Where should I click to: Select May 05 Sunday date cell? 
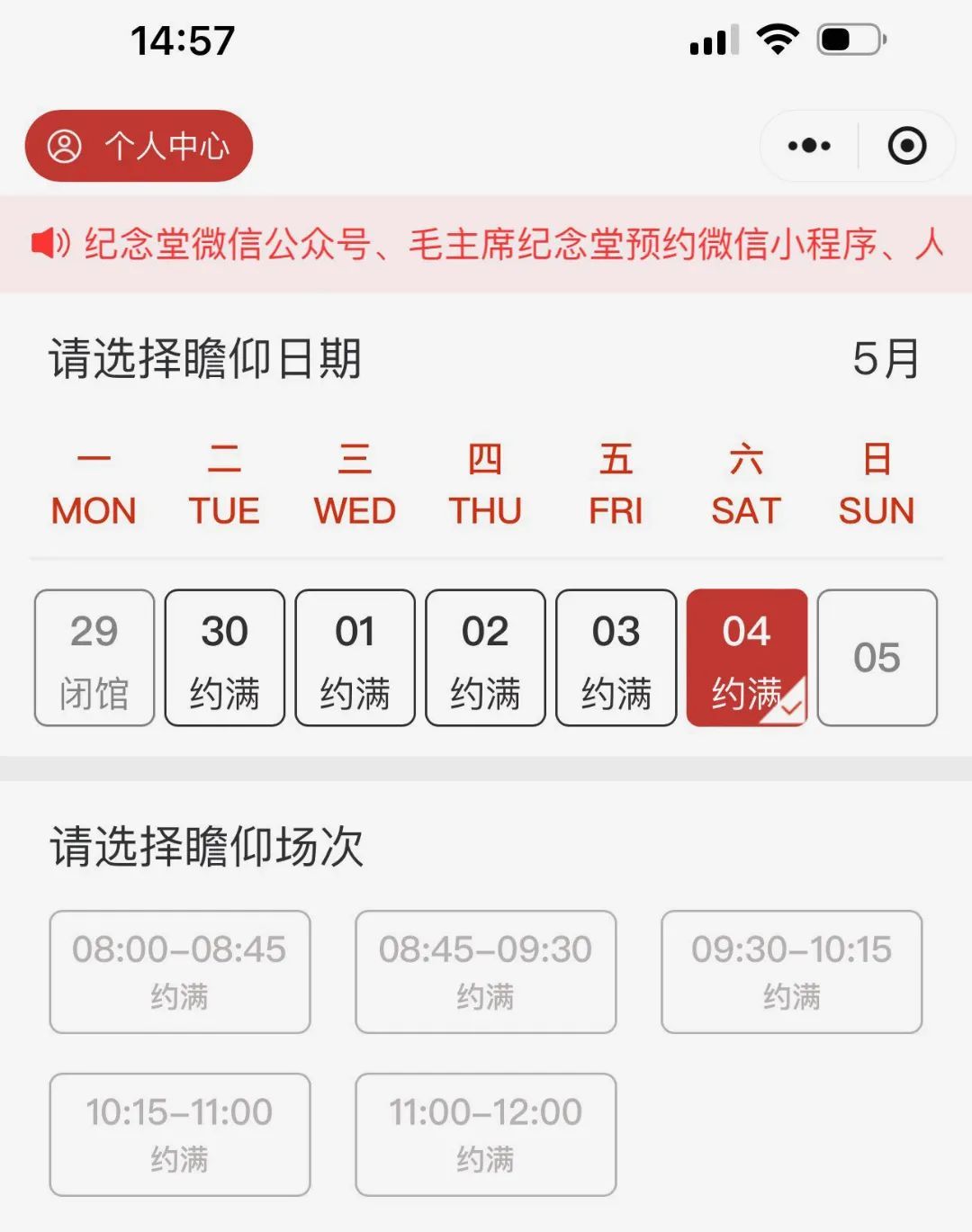click(x=877, y=657)
